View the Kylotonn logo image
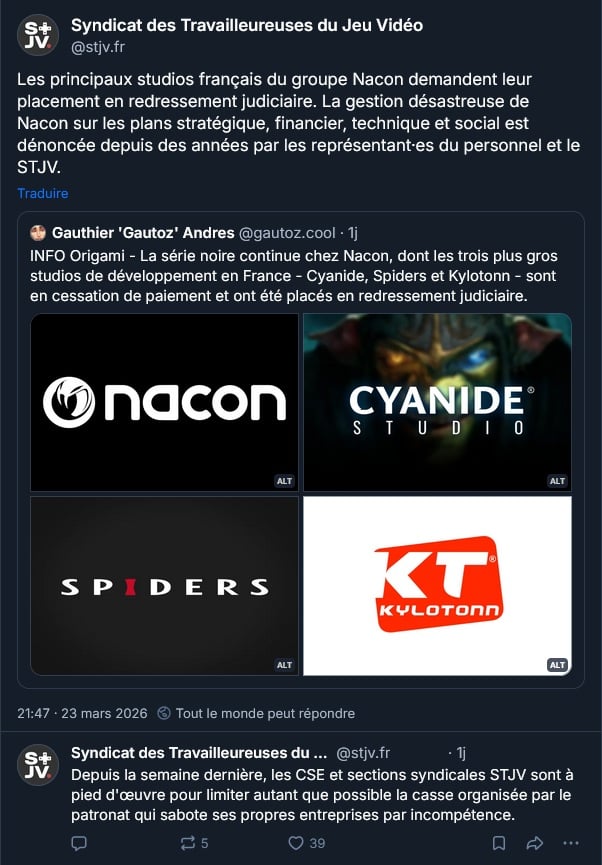Image resolution: width=602 pixels, height=865 pixels. [x=437, y=585]
